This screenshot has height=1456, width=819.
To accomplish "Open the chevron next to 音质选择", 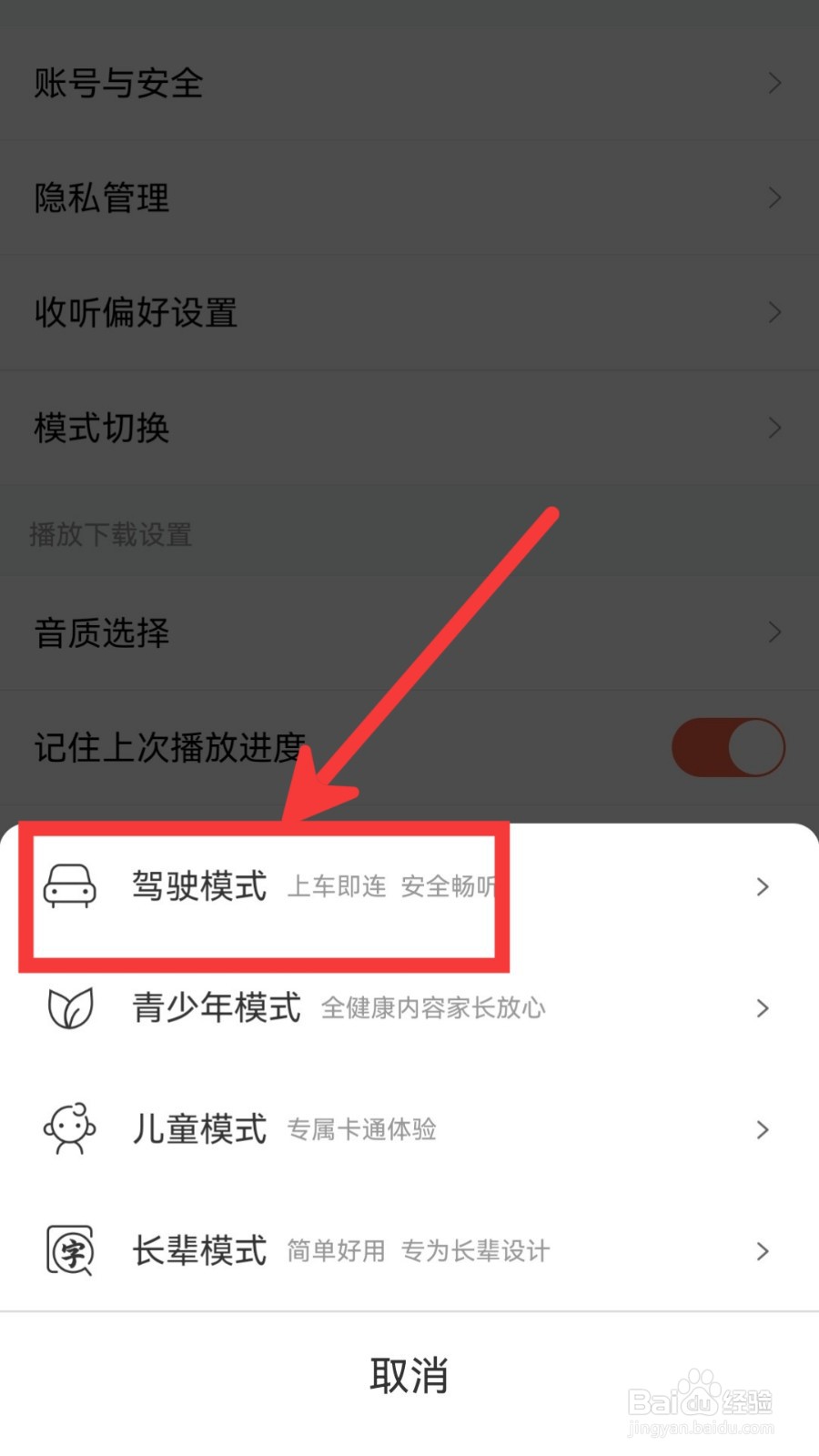I will 774,632.
